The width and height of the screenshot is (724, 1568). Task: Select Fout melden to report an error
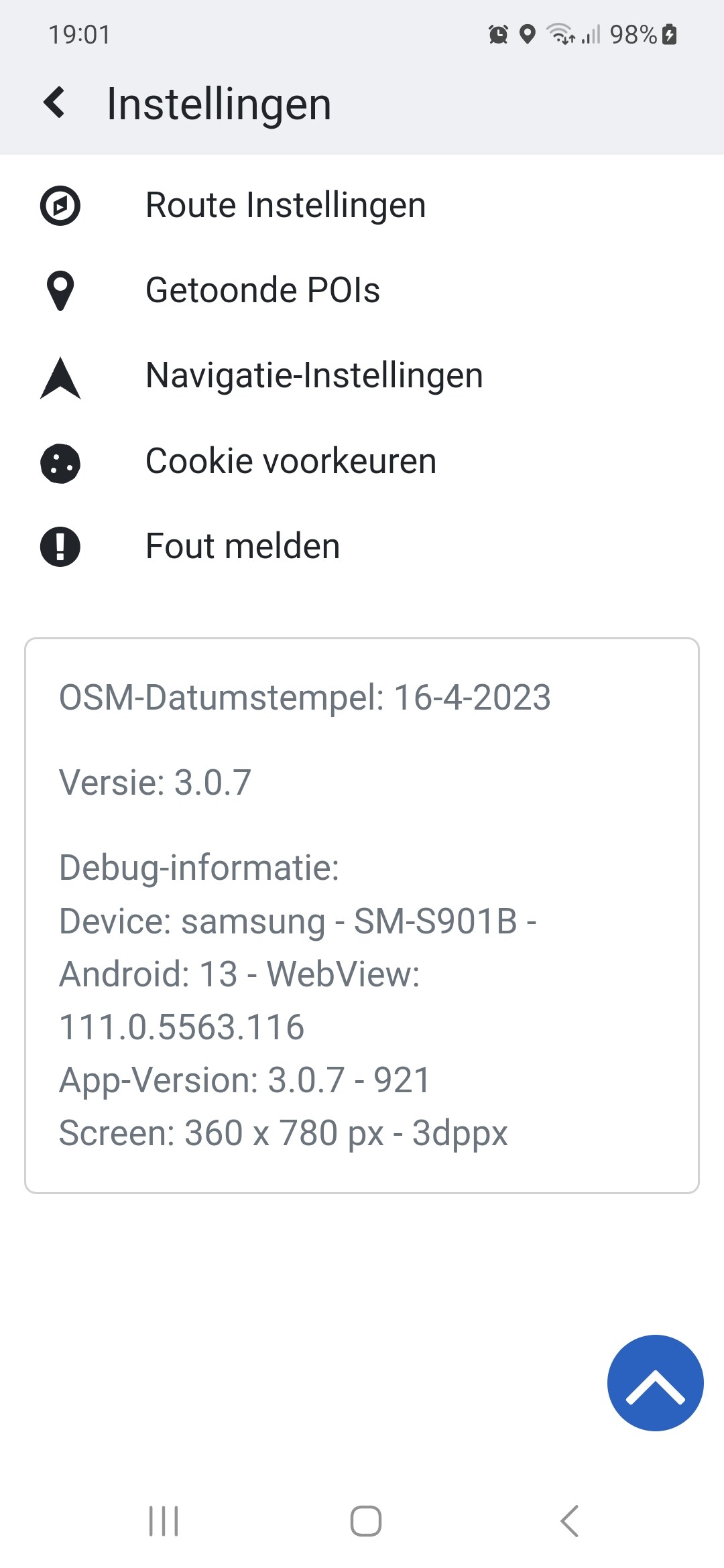(x=242, y=546)
